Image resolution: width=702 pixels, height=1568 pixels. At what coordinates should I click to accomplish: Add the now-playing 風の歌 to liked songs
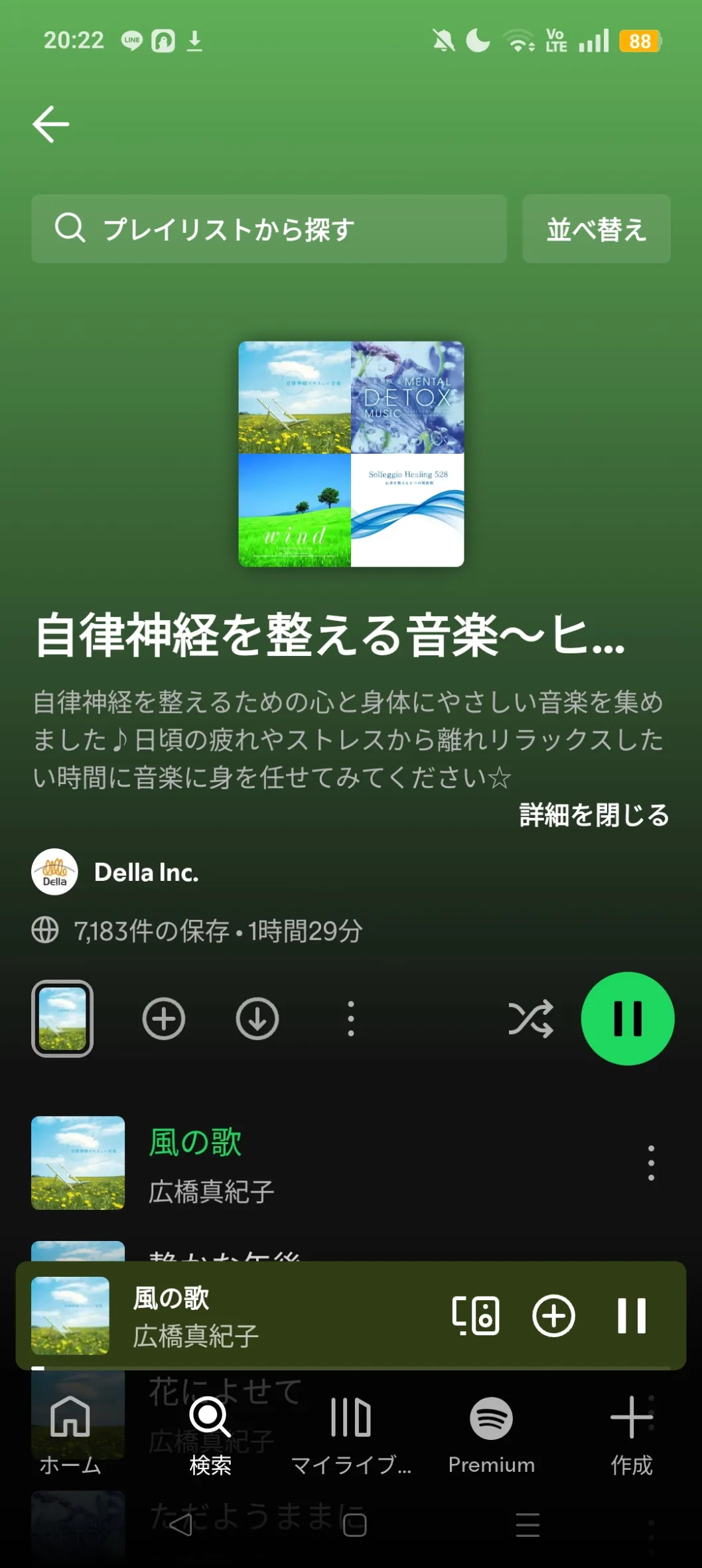pos(553,1315)
